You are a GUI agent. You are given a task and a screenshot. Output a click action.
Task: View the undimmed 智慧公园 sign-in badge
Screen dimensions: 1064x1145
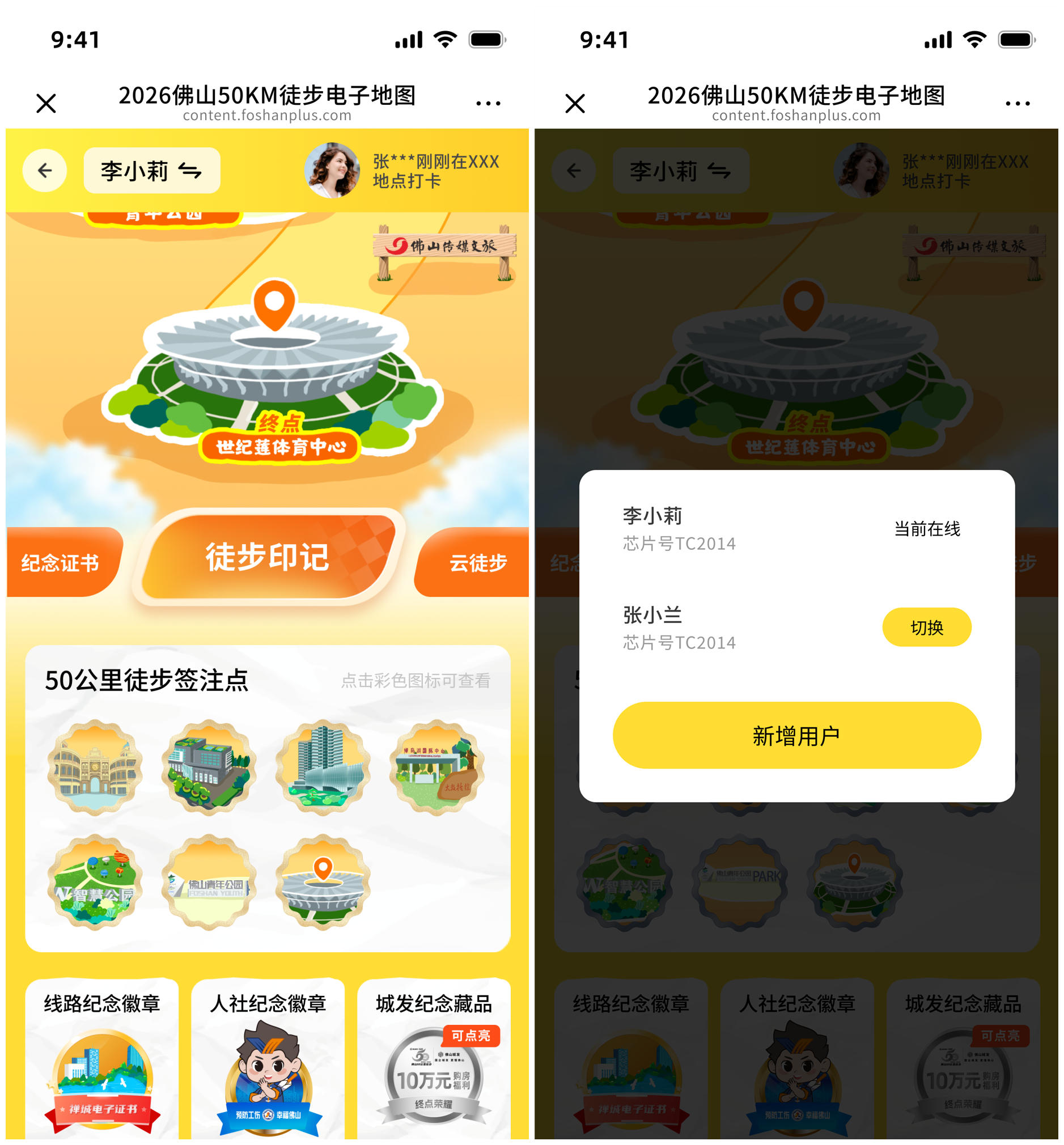point(95,881)
